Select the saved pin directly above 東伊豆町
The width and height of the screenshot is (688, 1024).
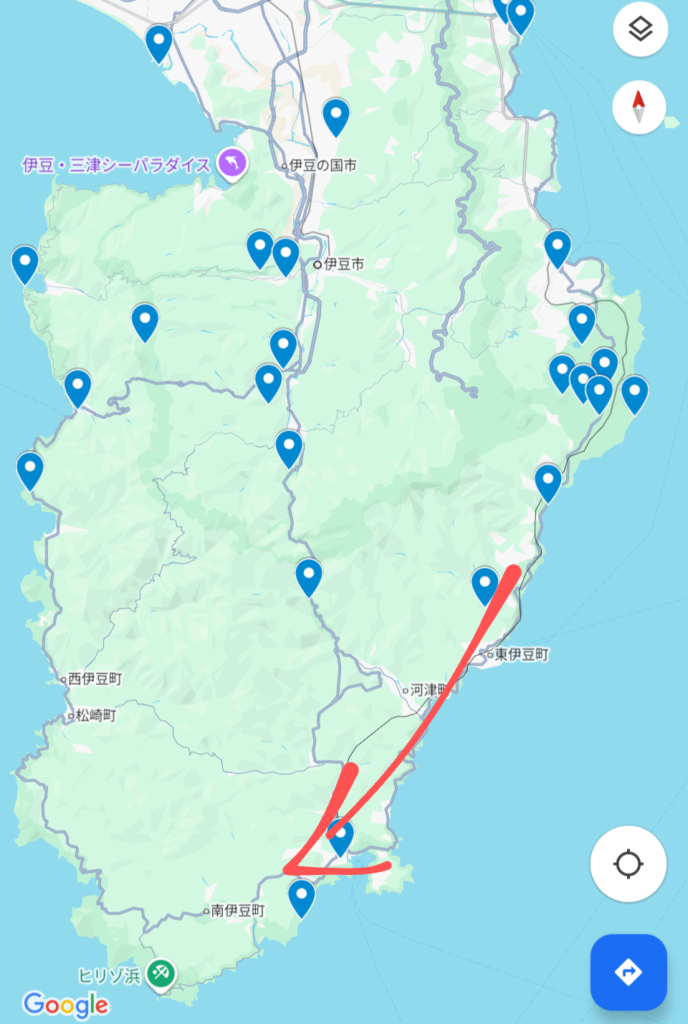[485, 584]
